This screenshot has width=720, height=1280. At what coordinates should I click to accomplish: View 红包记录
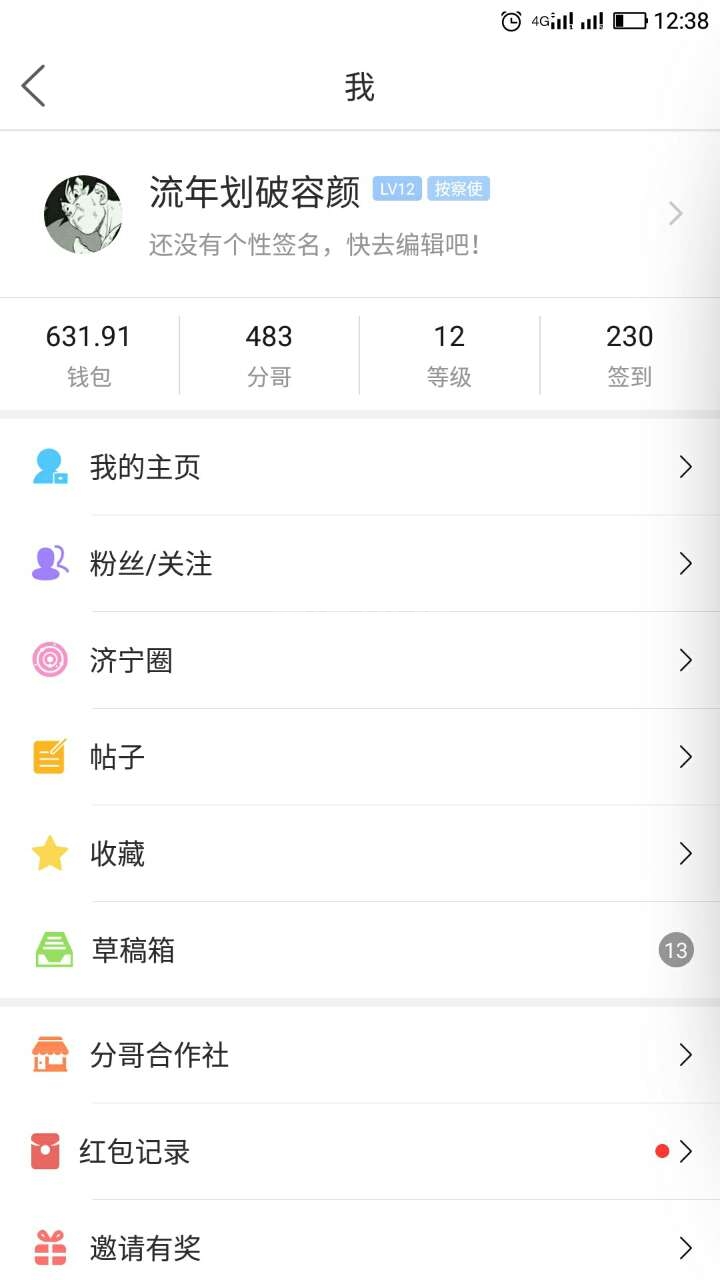point(360,1152)
